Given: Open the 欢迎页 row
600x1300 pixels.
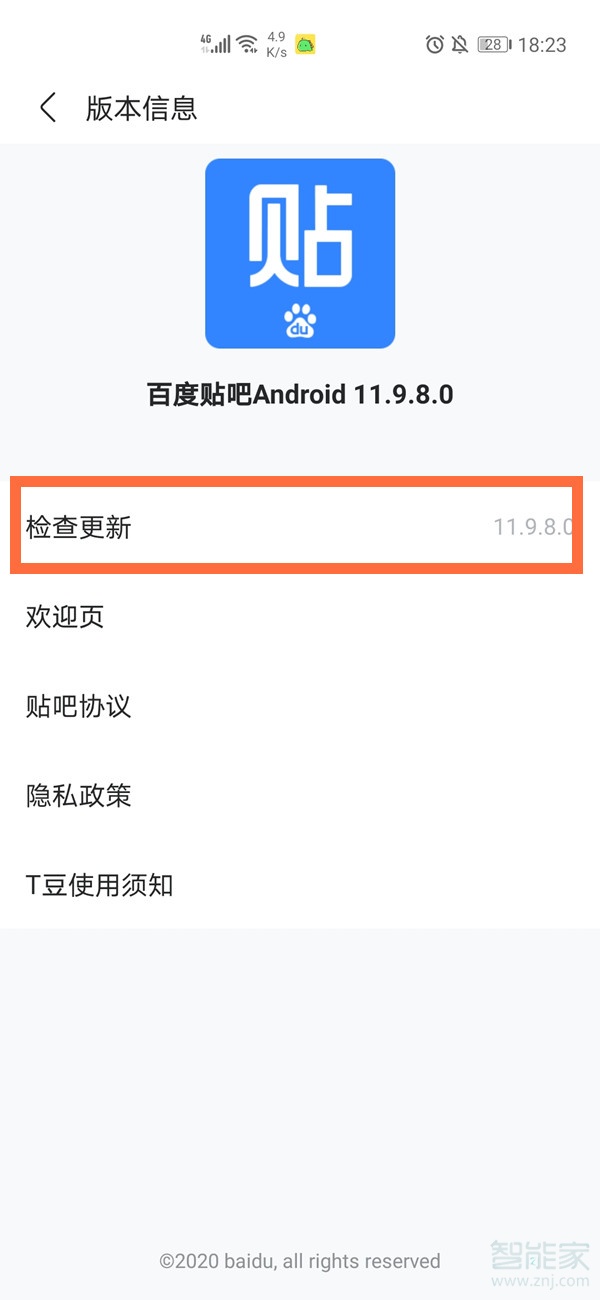Looking at the screenshot, I should tap(300, 617).
